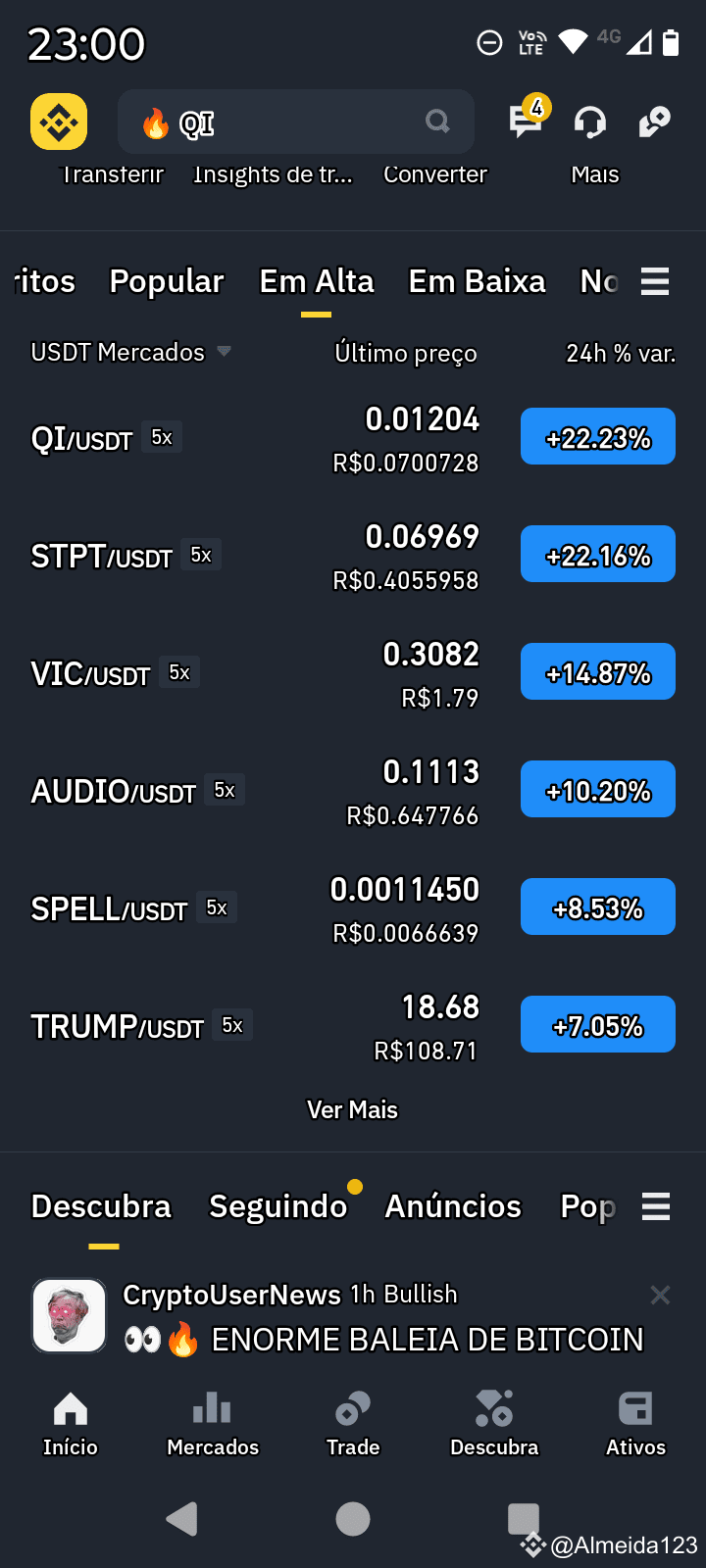Viewport: 706px width, 1568px height.
Task: Open the QI/USDT pair
Action: pos(353,437)
